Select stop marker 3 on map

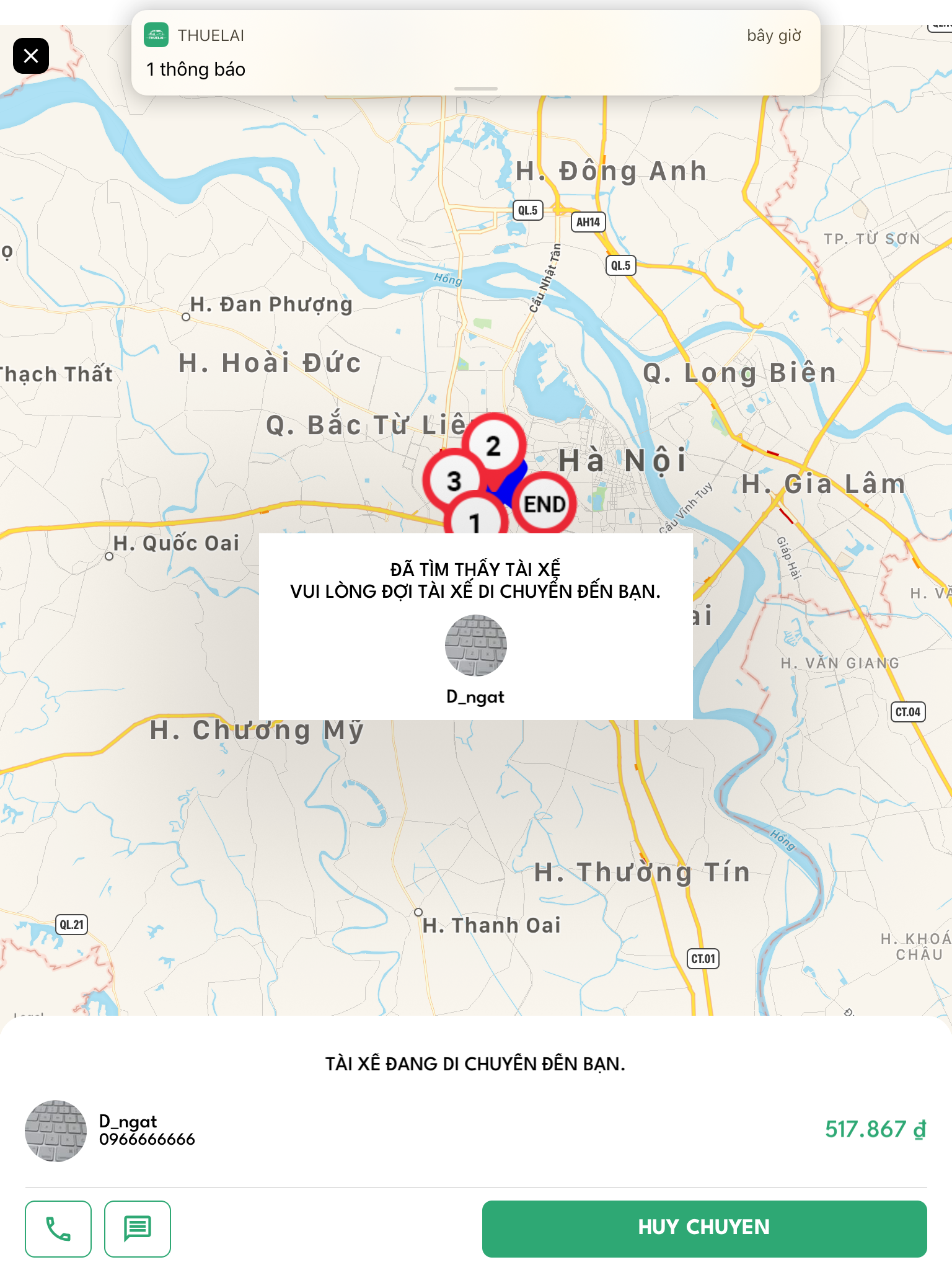454,480
